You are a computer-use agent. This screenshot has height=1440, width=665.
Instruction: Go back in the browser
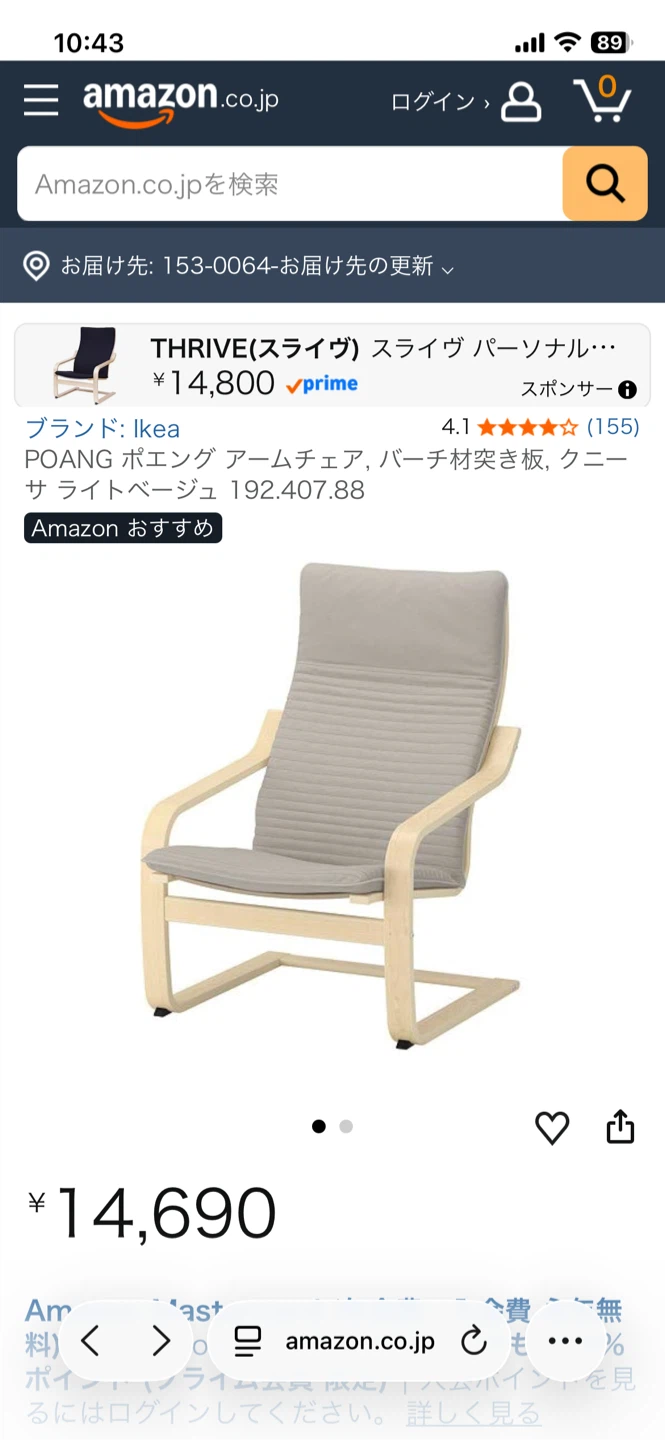coord(90,1341)
